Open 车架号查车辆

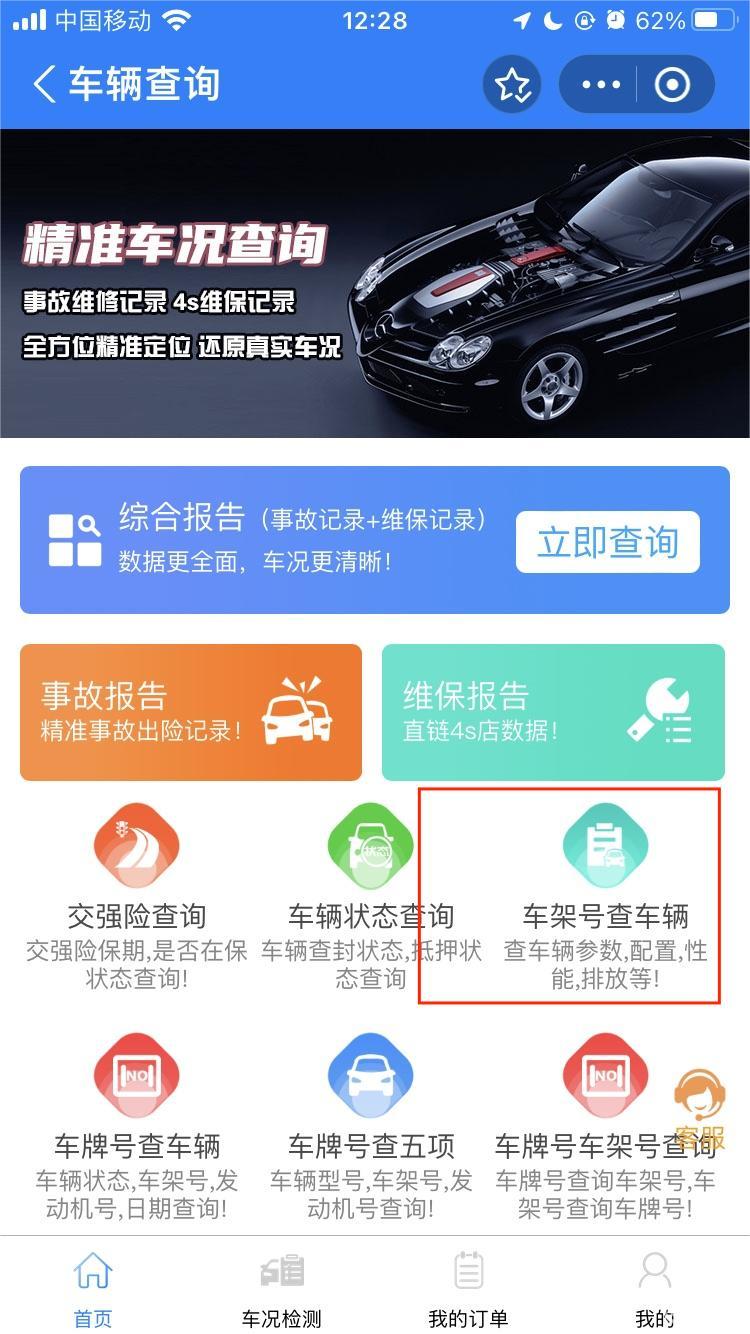coord(606,896)
